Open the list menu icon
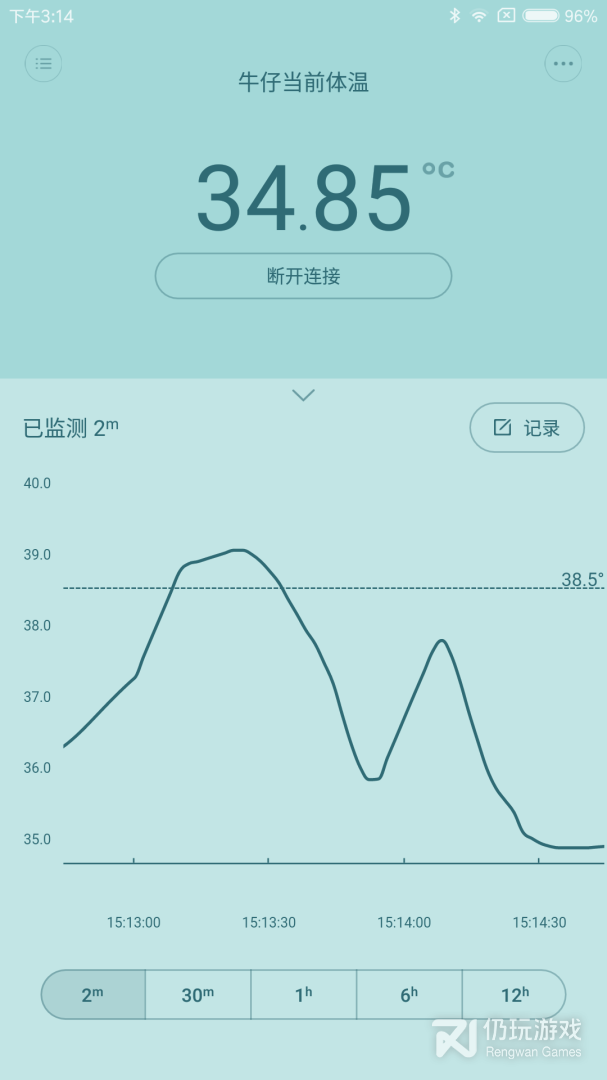The height and width of the screenshot is (1080, 607). click(43, 64)
